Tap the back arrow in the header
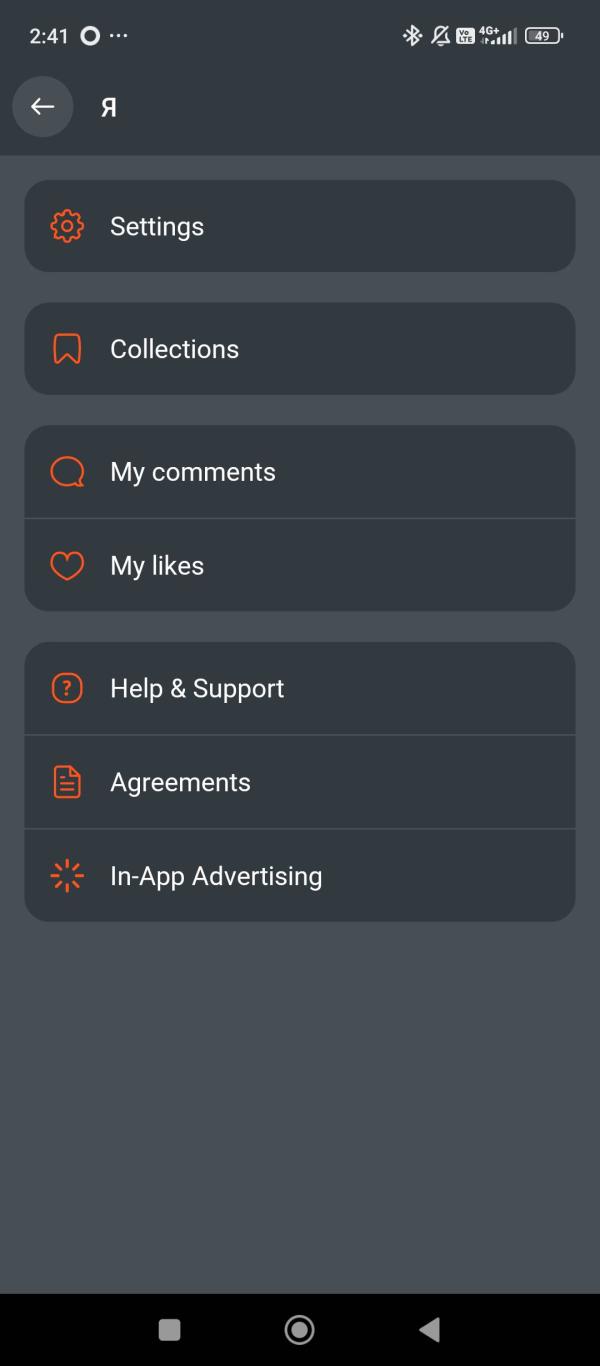This screenshot has width=600, height=1366. pyautogui.click(x=42, y=107)
